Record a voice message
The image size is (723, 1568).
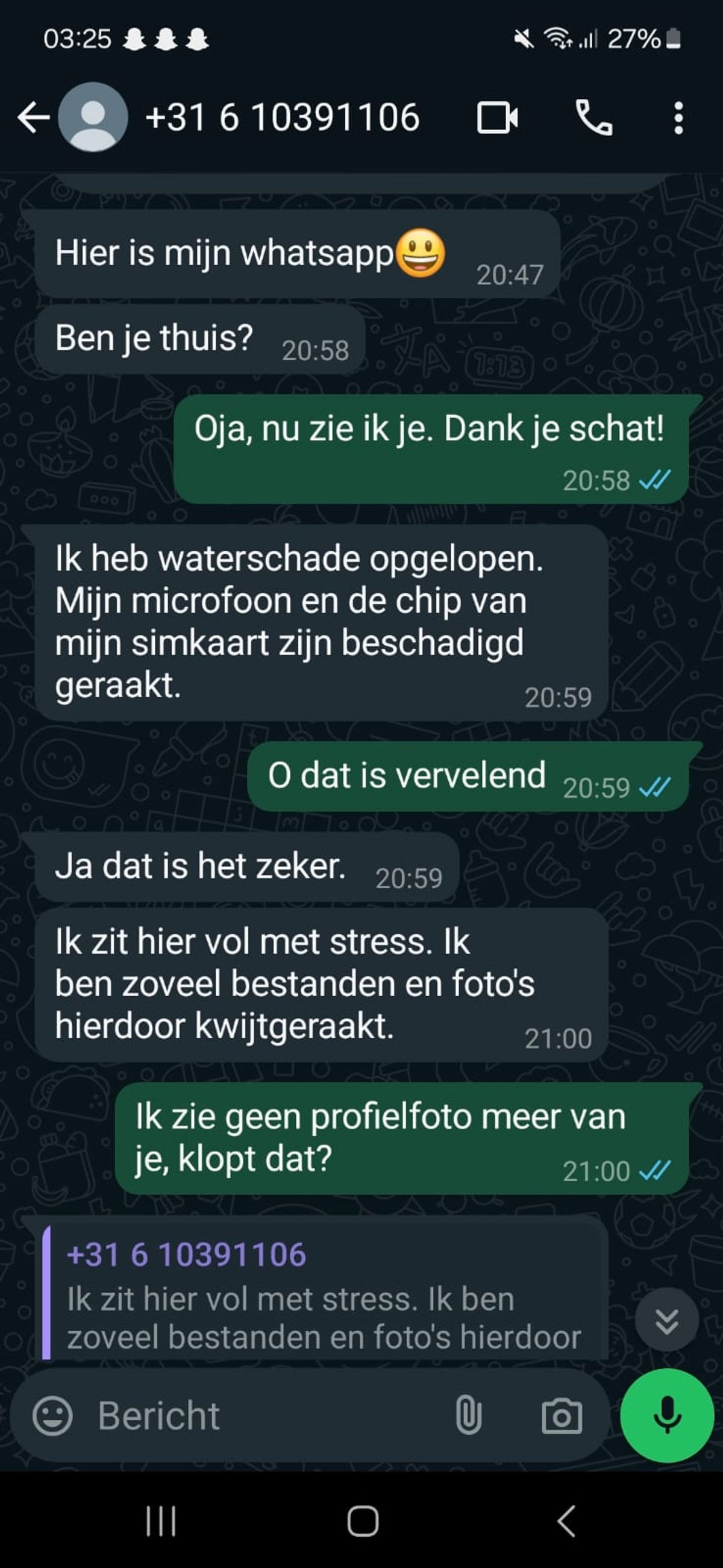tap(666, 1414)
